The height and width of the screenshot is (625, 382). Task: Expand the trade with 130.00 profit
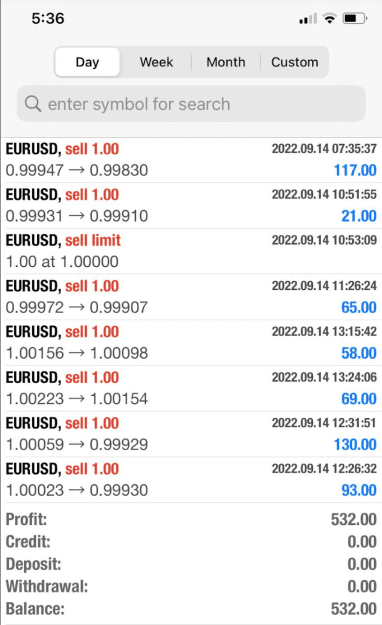pyautogui.click(x=191, y=434)
